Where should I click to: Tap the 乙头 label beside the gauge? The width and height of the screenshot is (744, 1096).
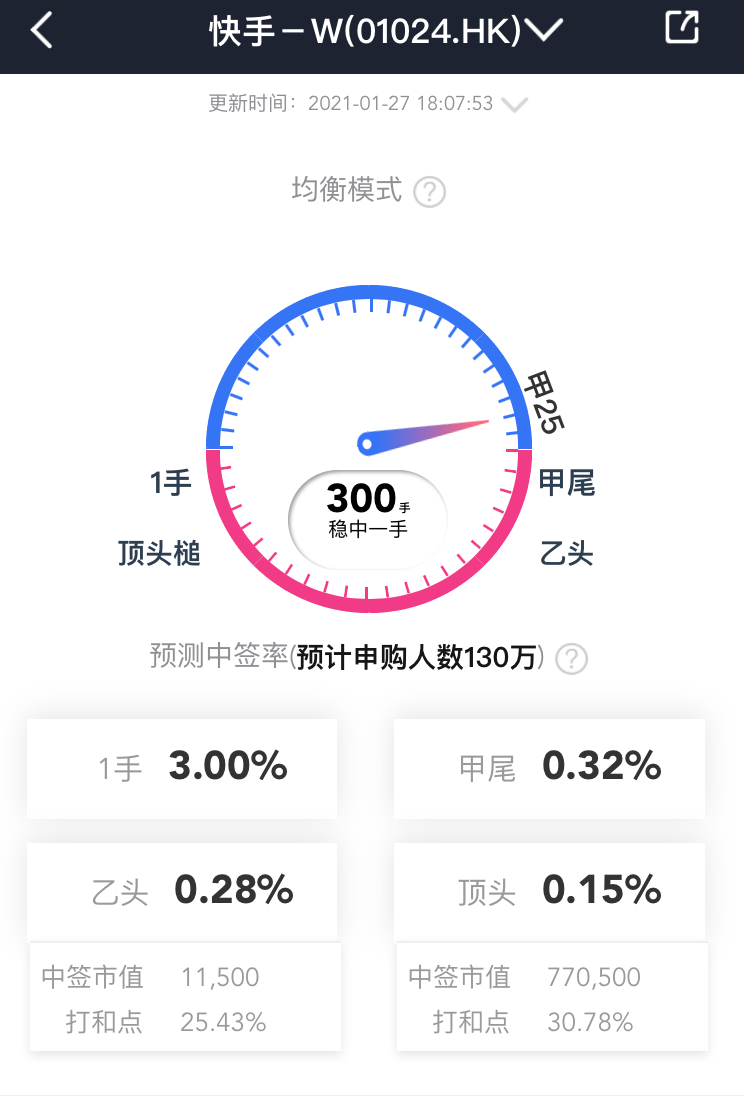pos(567,553)
